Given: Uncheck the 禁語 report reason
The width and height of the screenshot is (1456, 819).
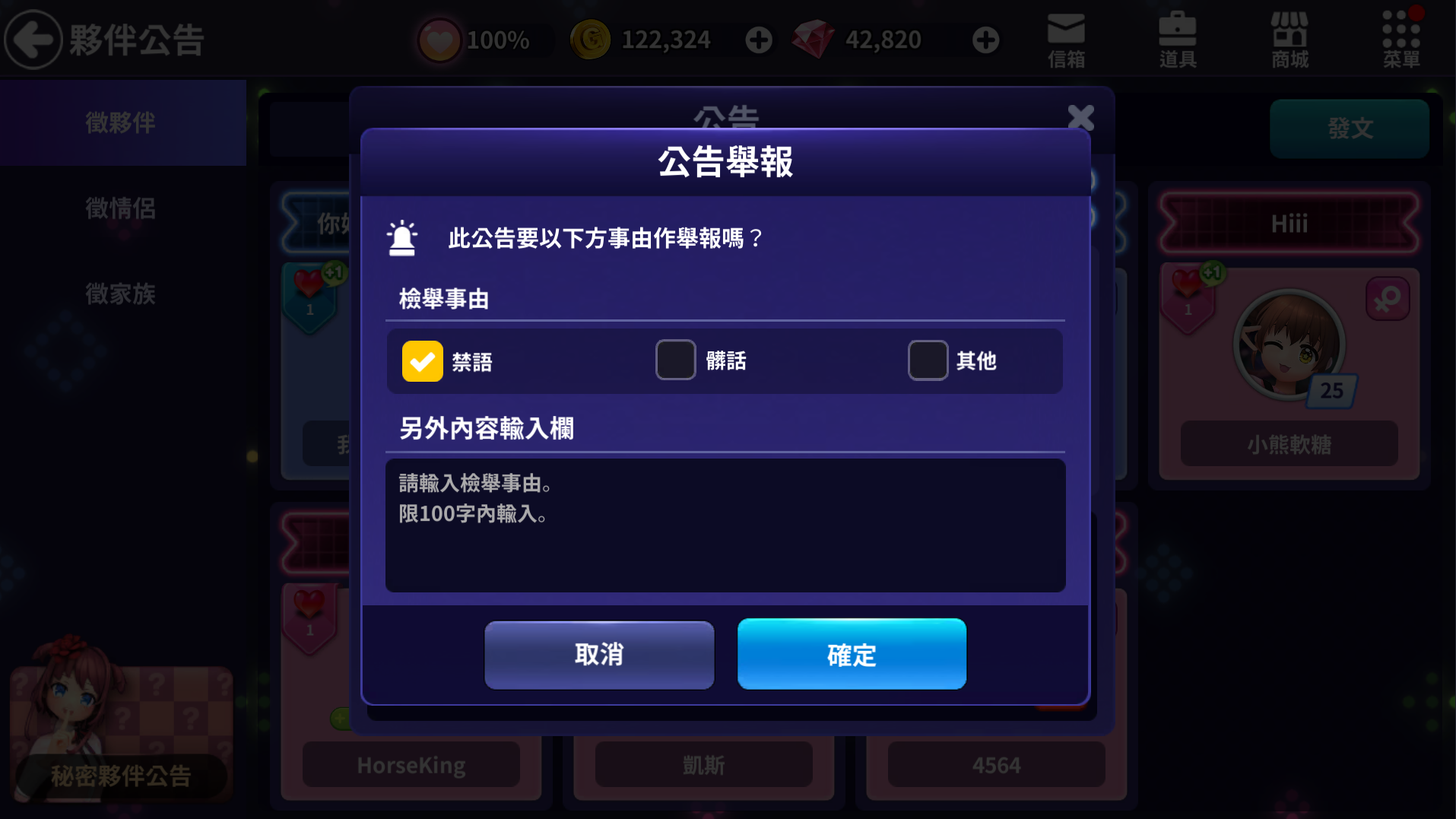Looking at the screenshot, I should click(x=423, y=361).
